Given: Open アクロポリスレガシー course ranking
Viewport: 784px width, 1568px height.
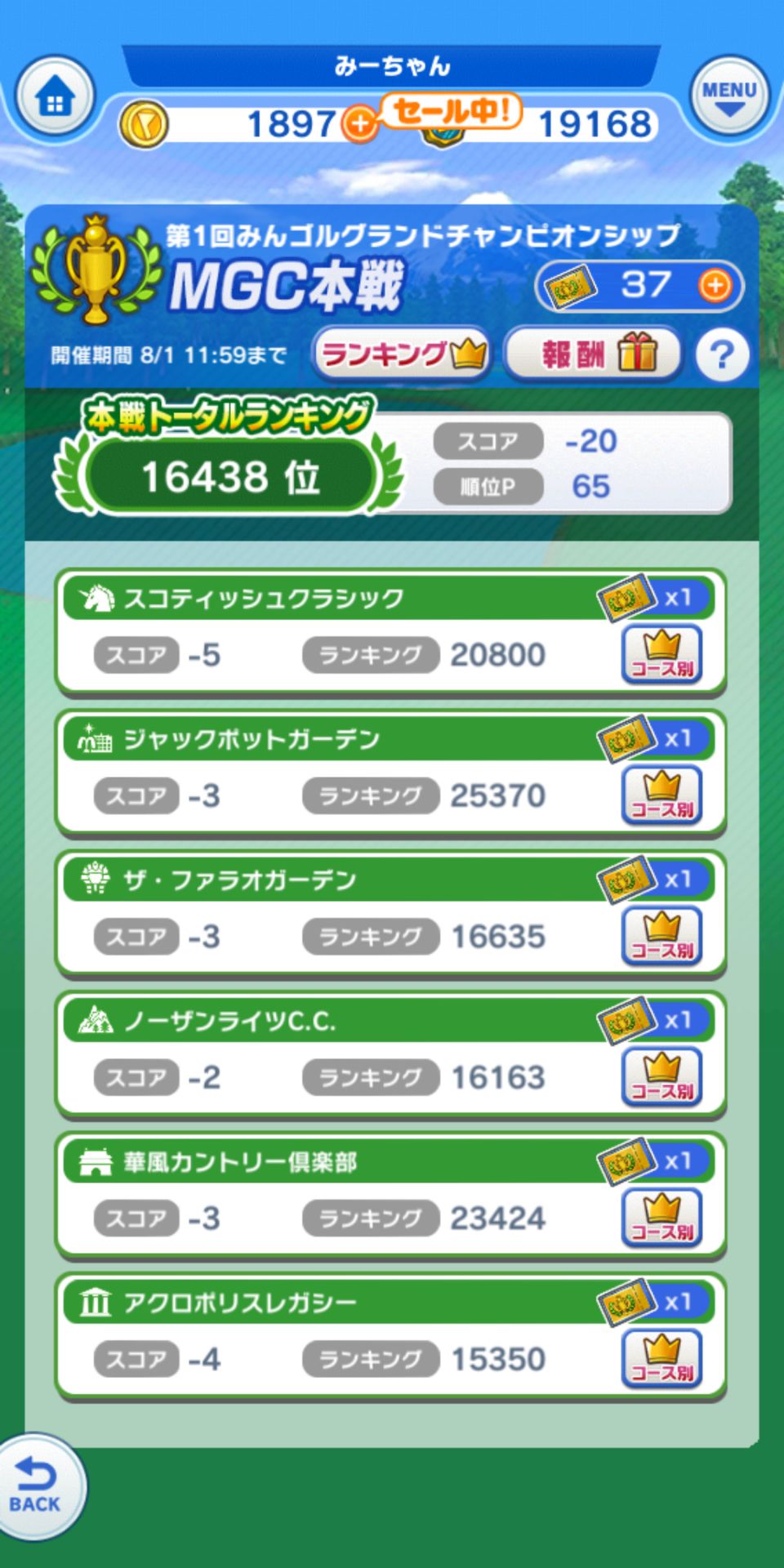Looking at the screenshot, I should 661,1359.
